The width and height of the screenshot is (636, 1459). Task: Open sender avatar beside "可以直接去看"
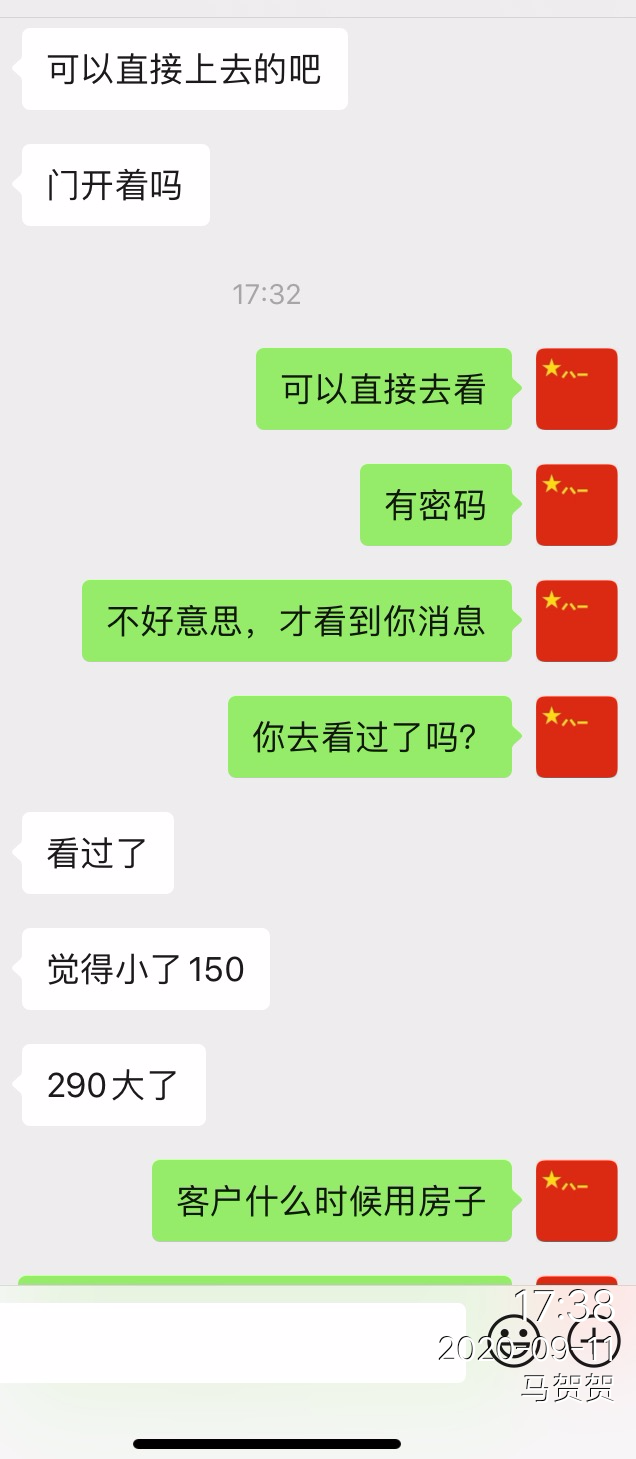point(576,389)
